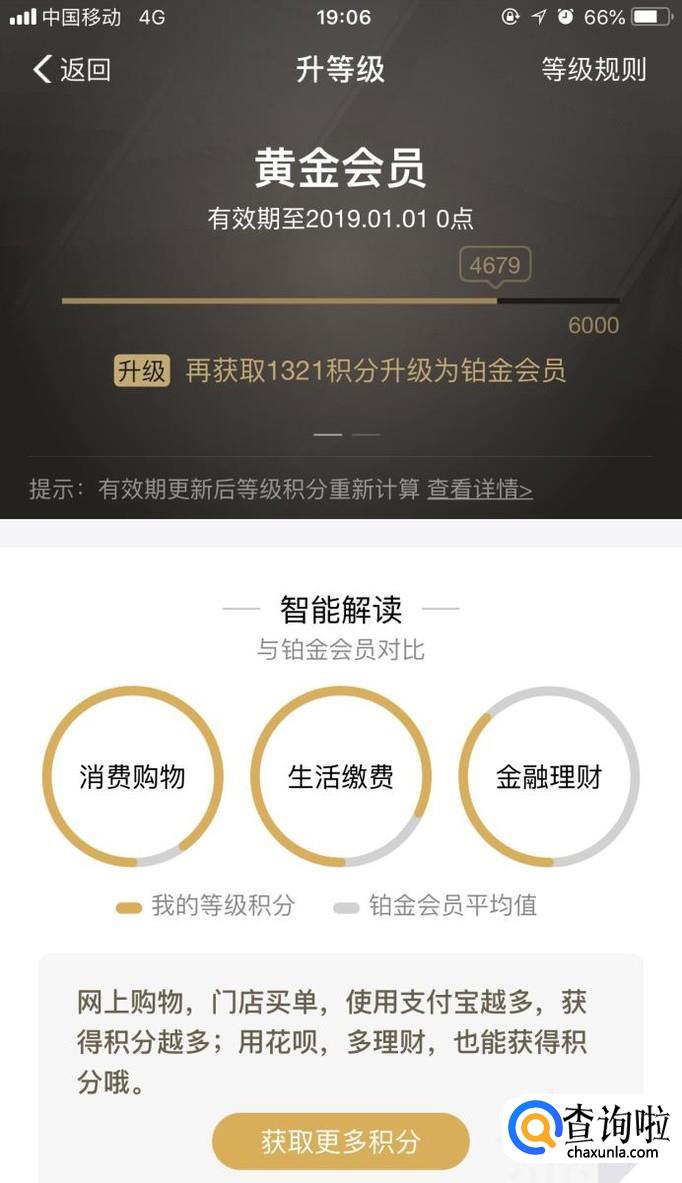Open the 查看详情 link
Screen dimensions: 682x1183
(x=480, y=489)
